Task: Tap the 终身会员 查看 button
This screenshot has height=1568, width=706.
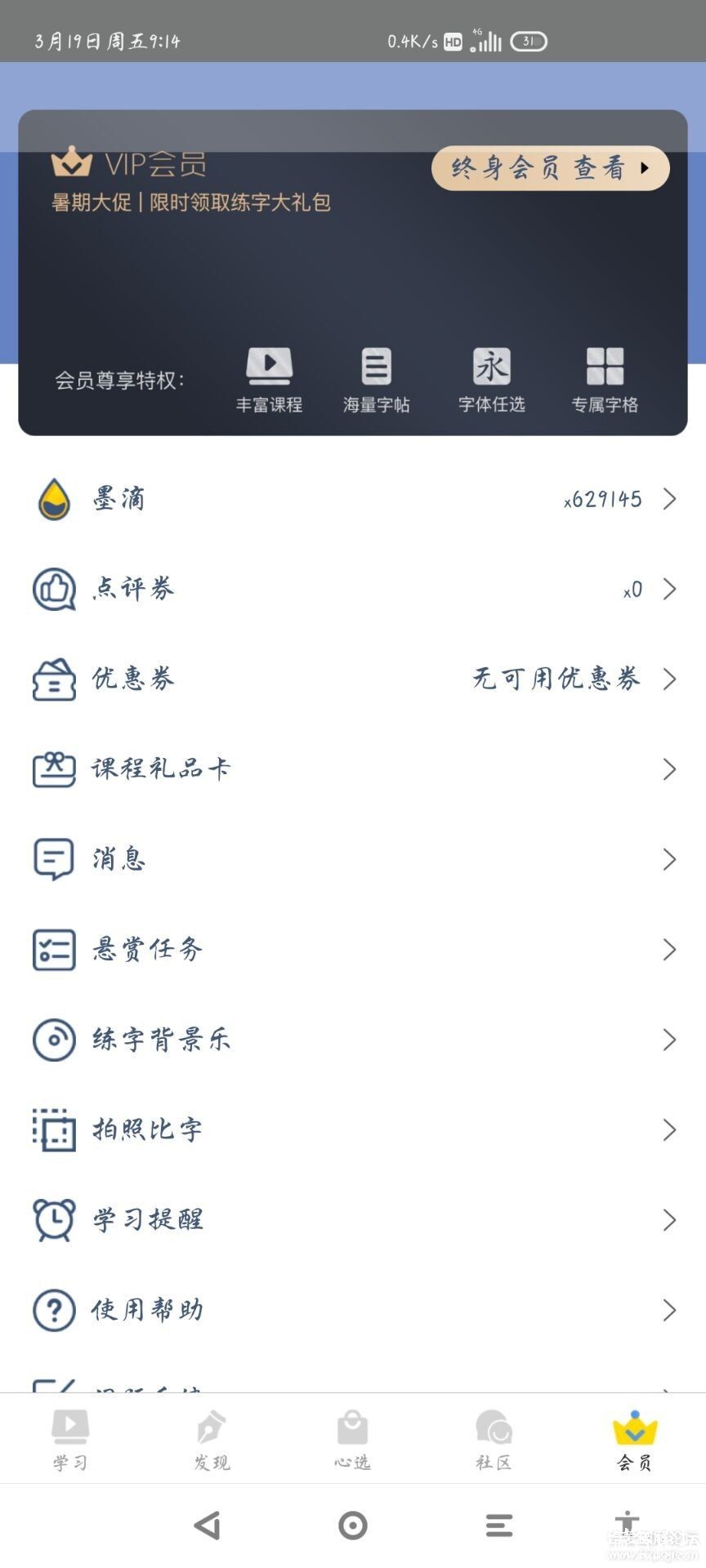Action: pos(550,168)
